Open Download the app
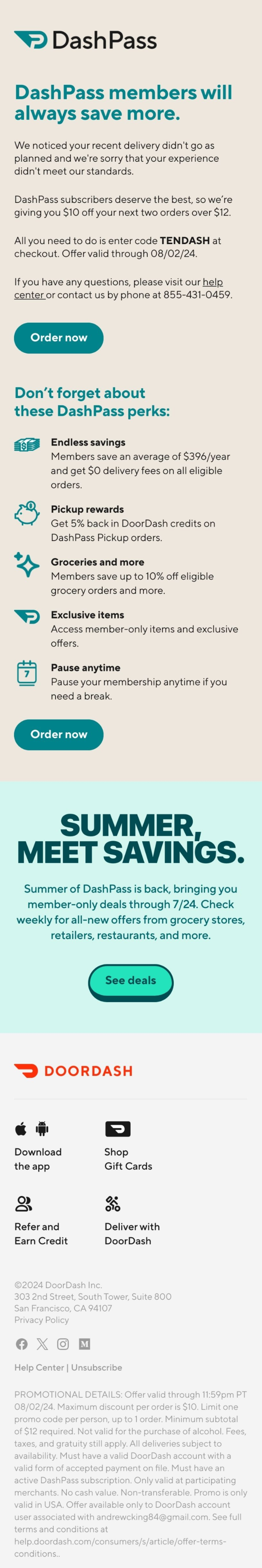The width and height of the screenshot is (262, 1568). [38, 1158]
